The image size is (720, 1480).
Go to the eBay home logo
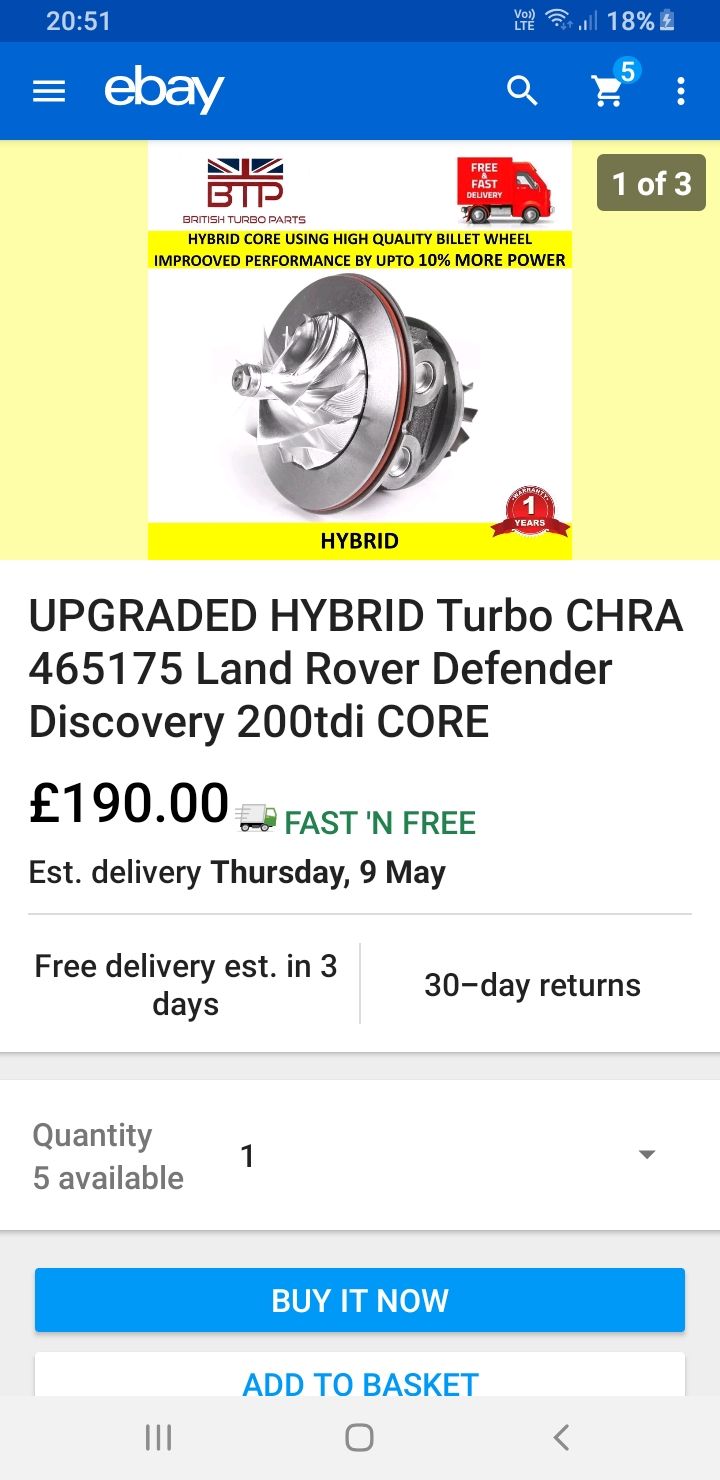coord(164,91)
